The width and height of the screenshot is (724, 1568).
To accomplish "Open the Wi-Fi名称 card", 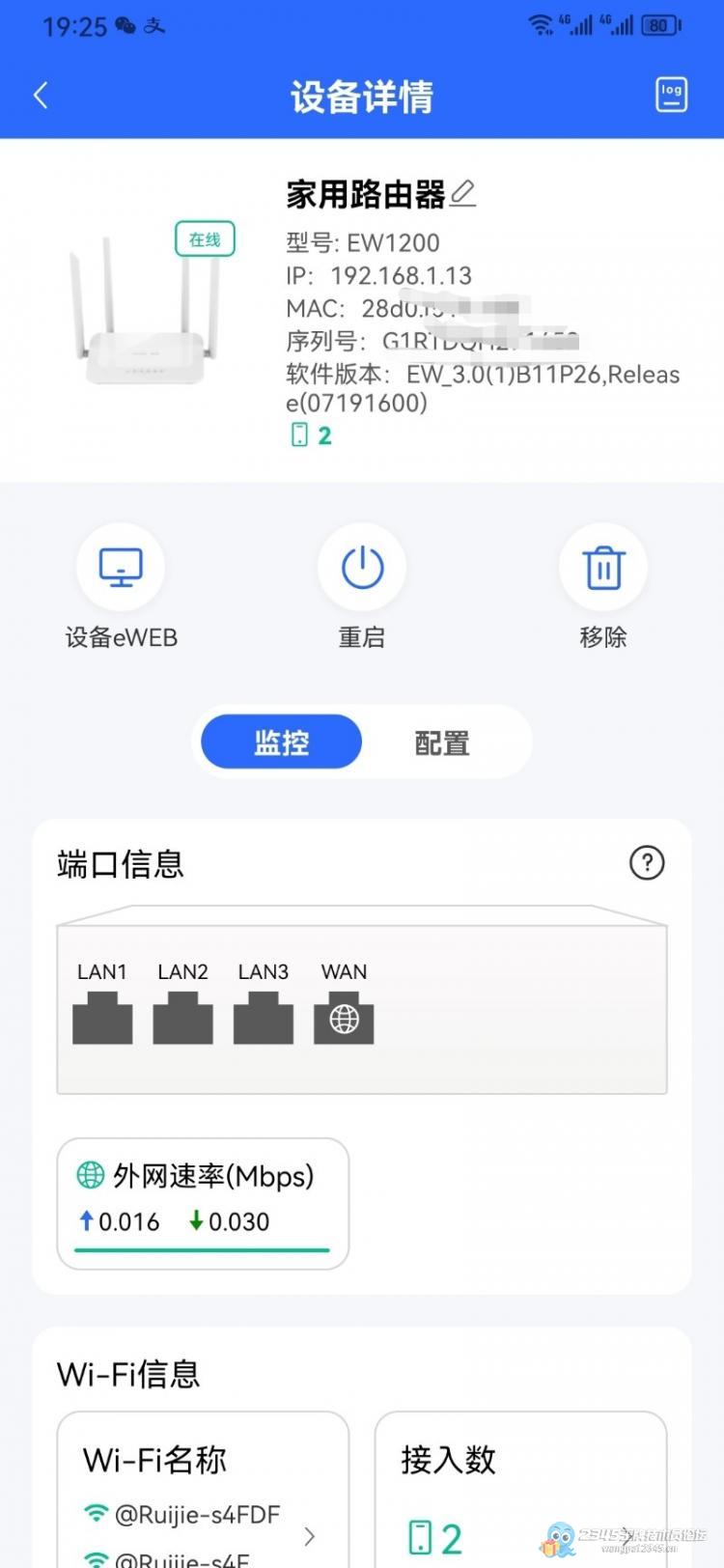I will 203,1490.
